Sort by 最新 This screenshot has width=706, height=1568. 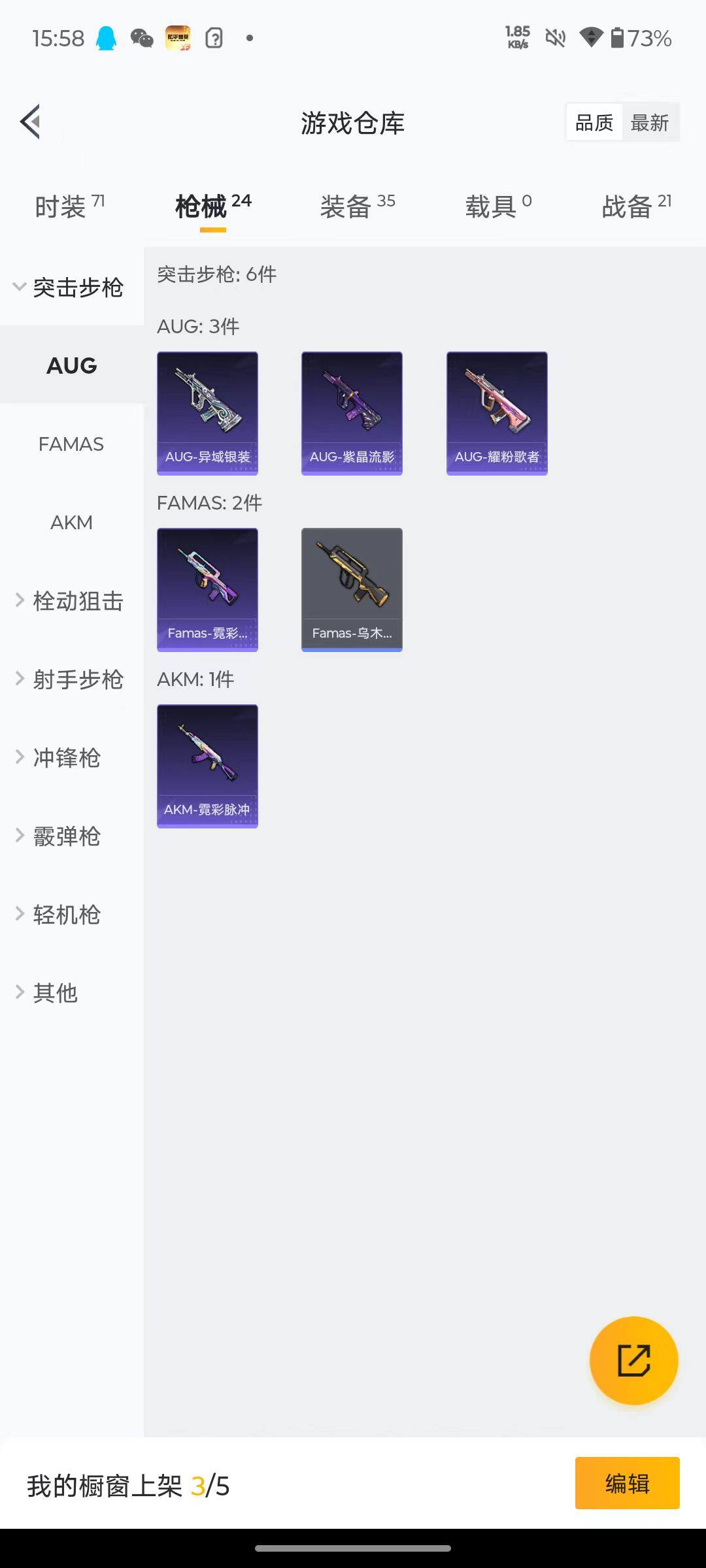point(649,122)
